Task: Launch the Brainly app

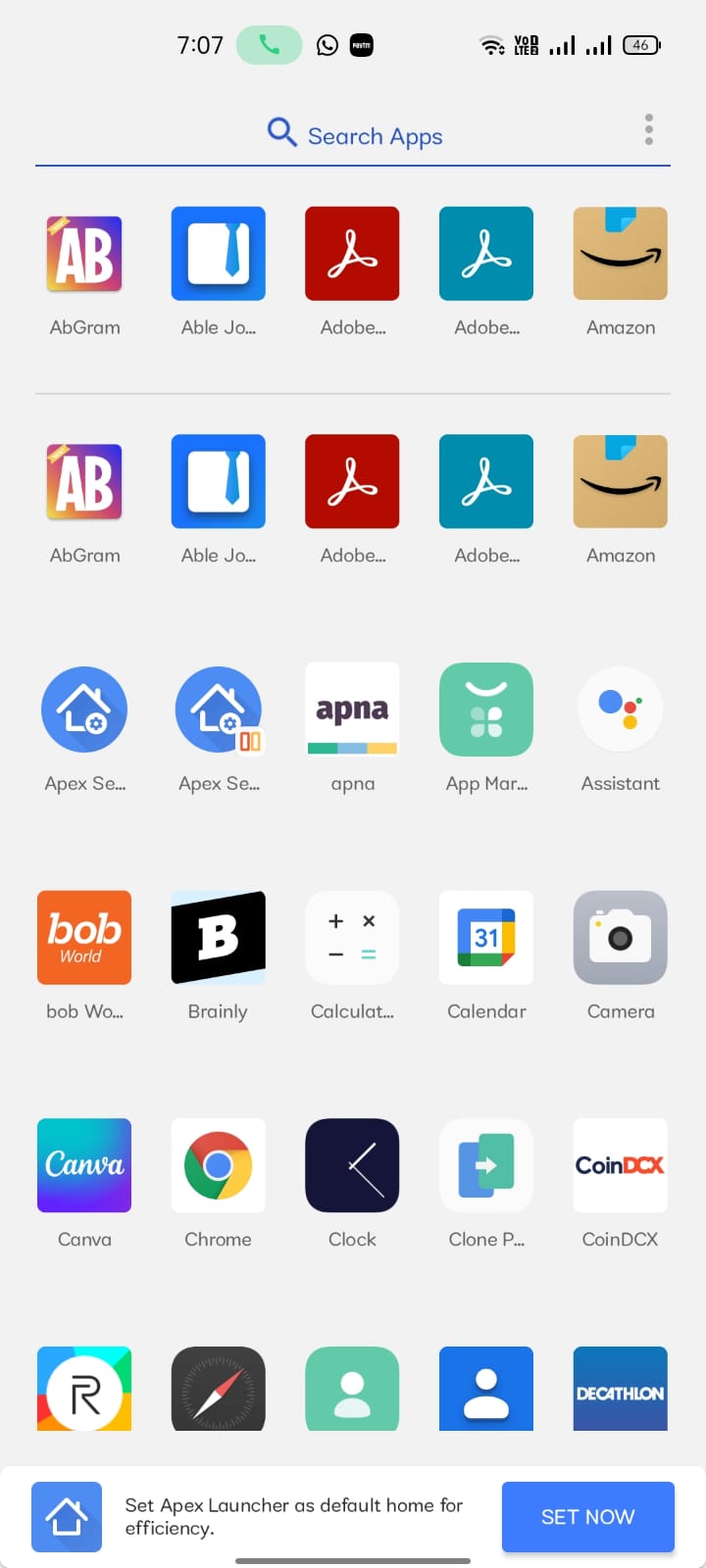Action: (218, 937)
